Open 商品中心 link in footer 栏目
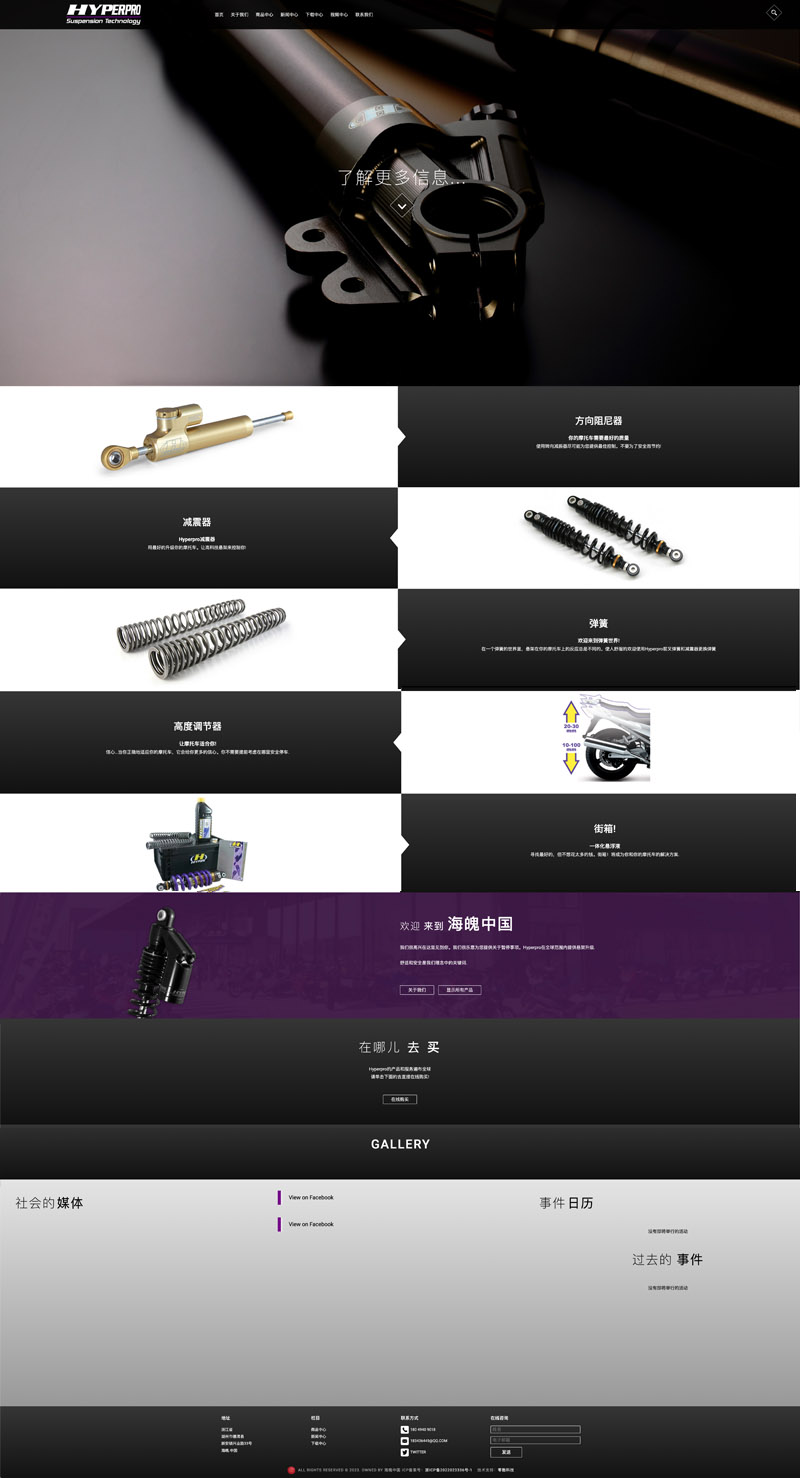 (318, 1429)
